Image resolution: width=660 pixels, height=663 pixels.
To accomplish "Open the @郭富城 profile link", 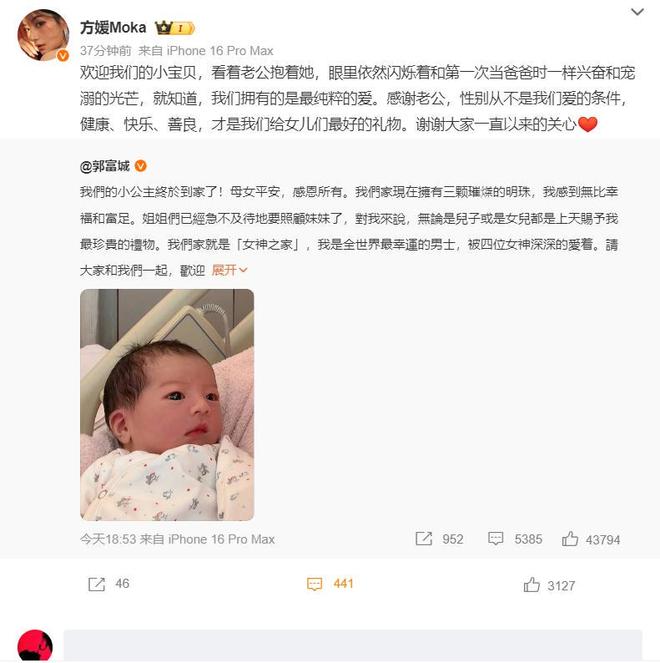I will coord(112,165).
